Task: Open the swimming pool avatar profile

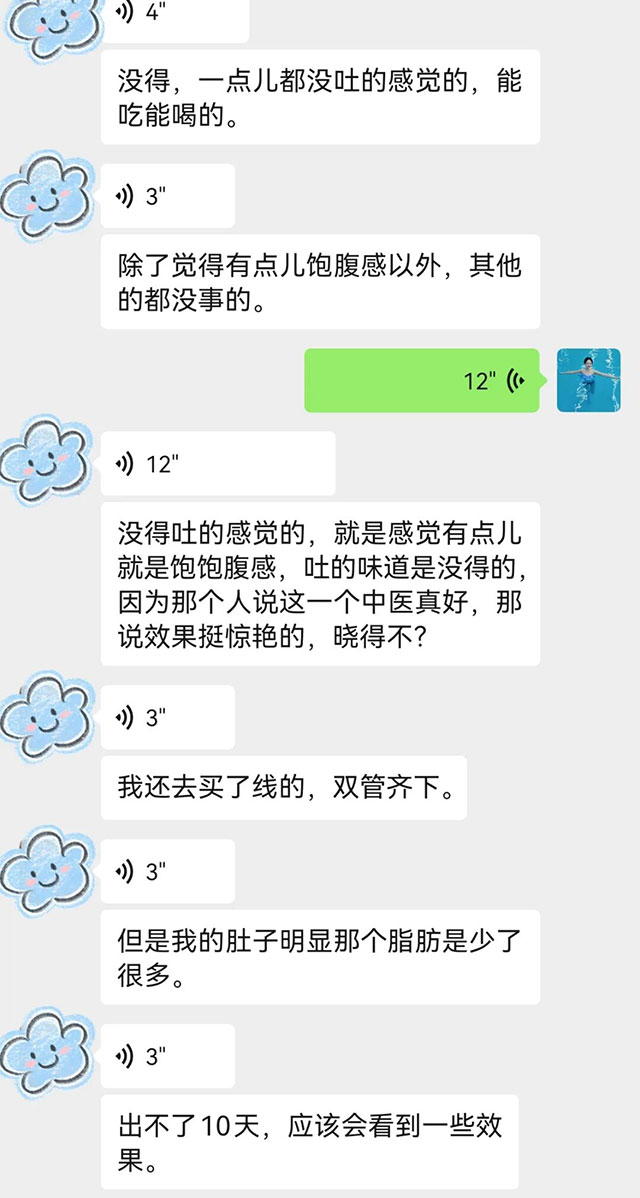Action: pyautogui.click(x=588, y=380)
